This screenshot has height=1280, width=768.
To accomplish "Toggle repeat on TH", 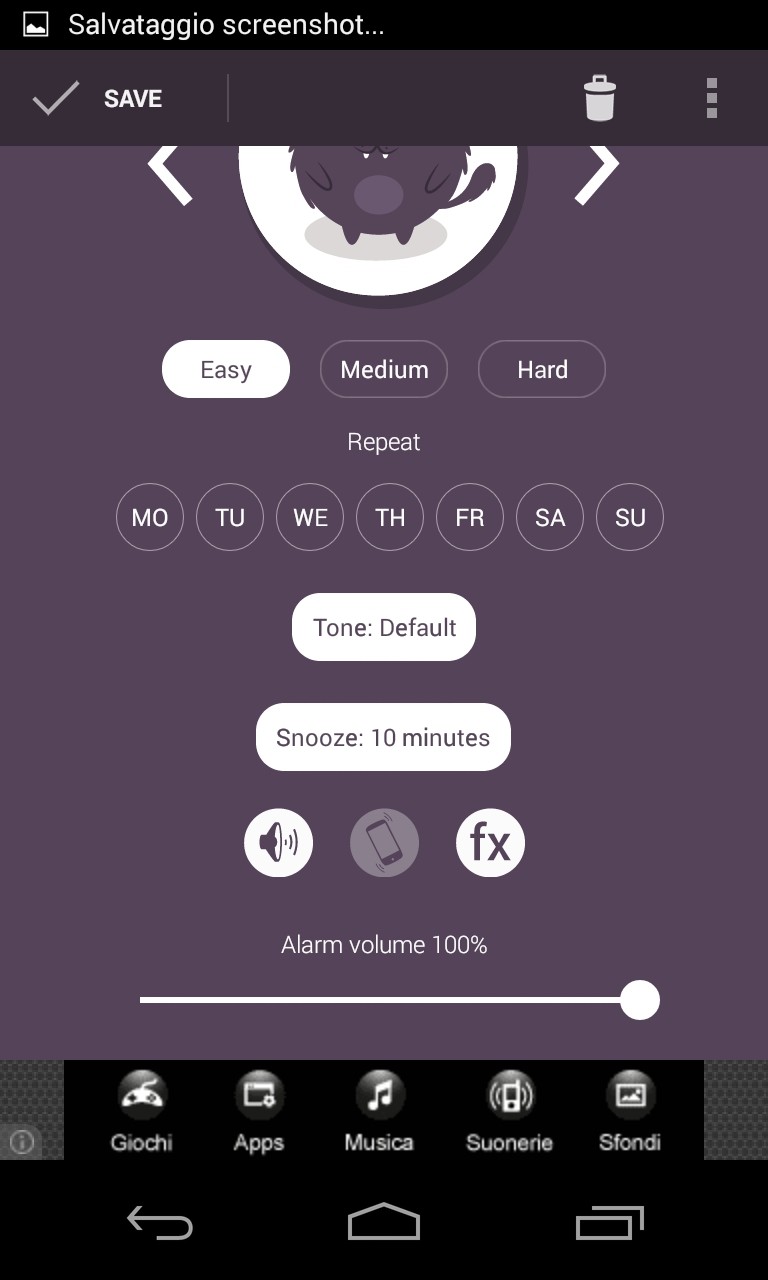I will tap(390, 517).
